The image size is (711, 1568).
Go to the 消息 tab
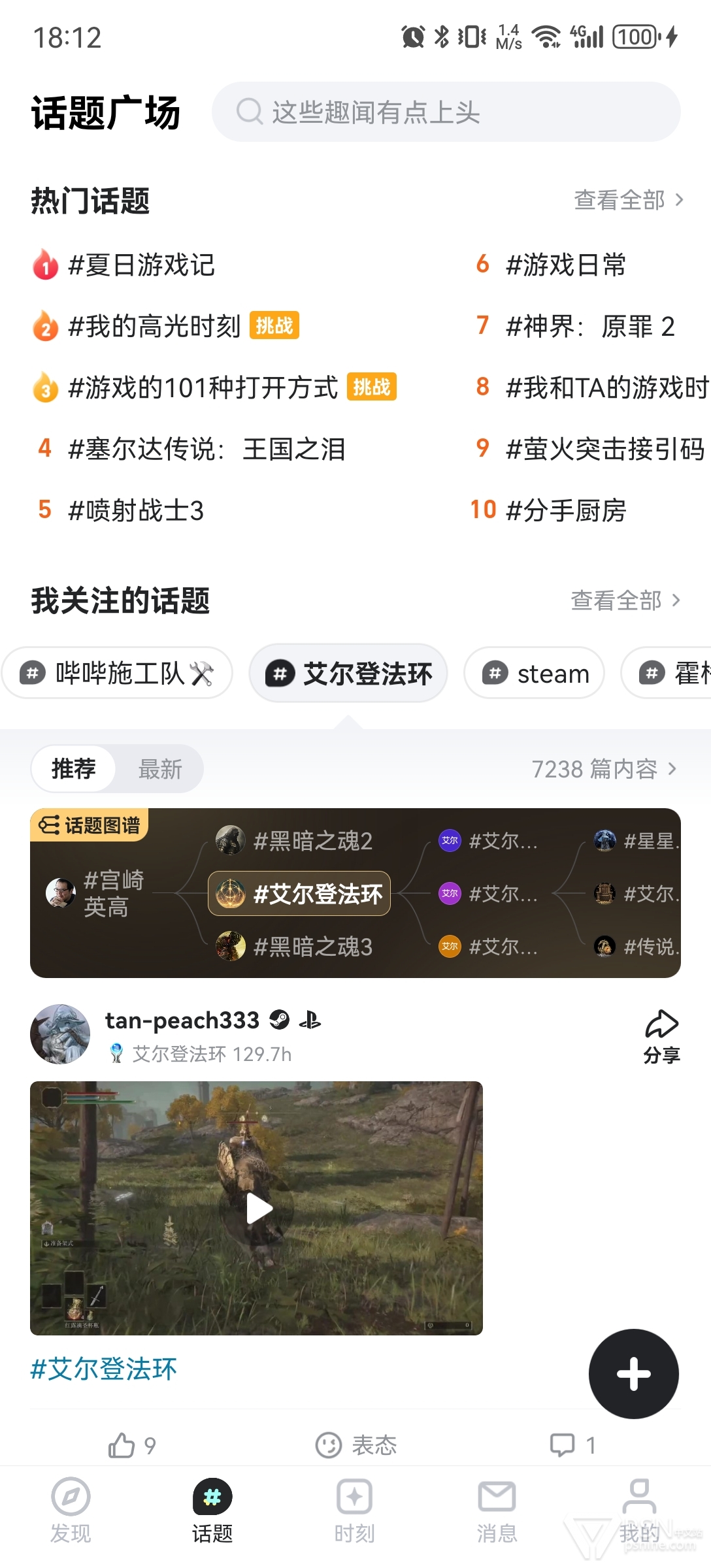497,1510
